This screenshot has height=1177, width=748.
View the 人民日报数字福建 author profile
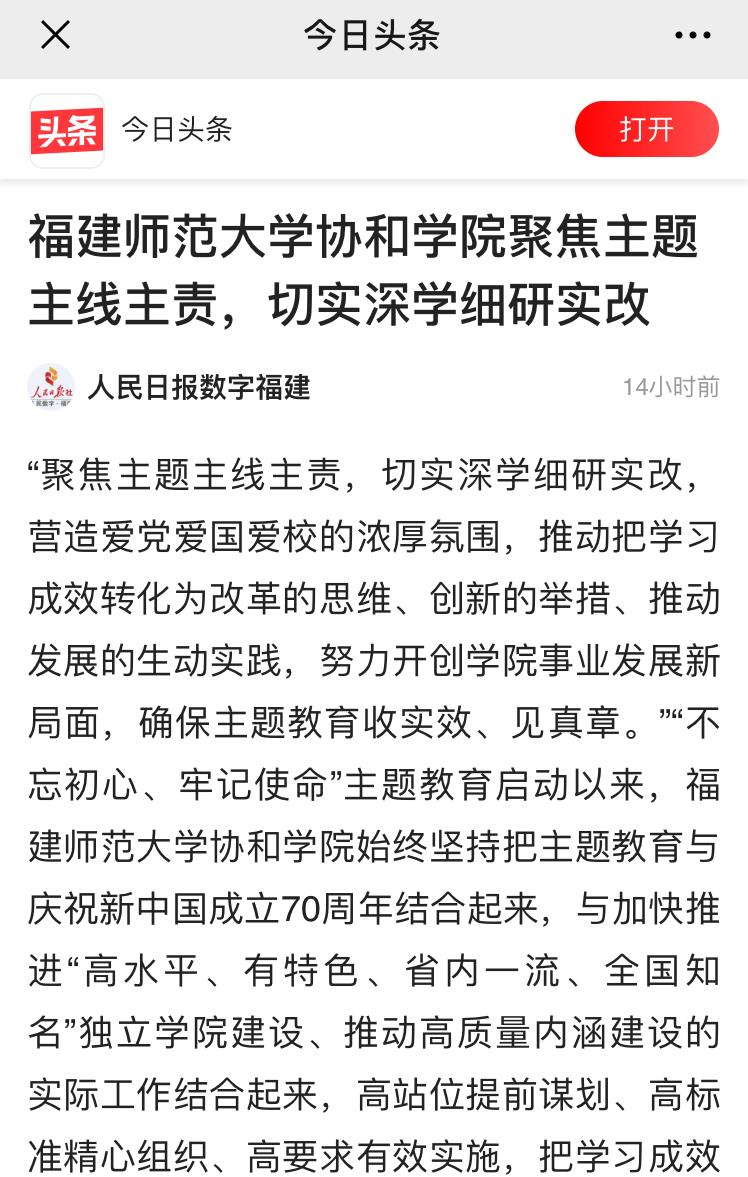pyautogui.click(x=198, y=386)
